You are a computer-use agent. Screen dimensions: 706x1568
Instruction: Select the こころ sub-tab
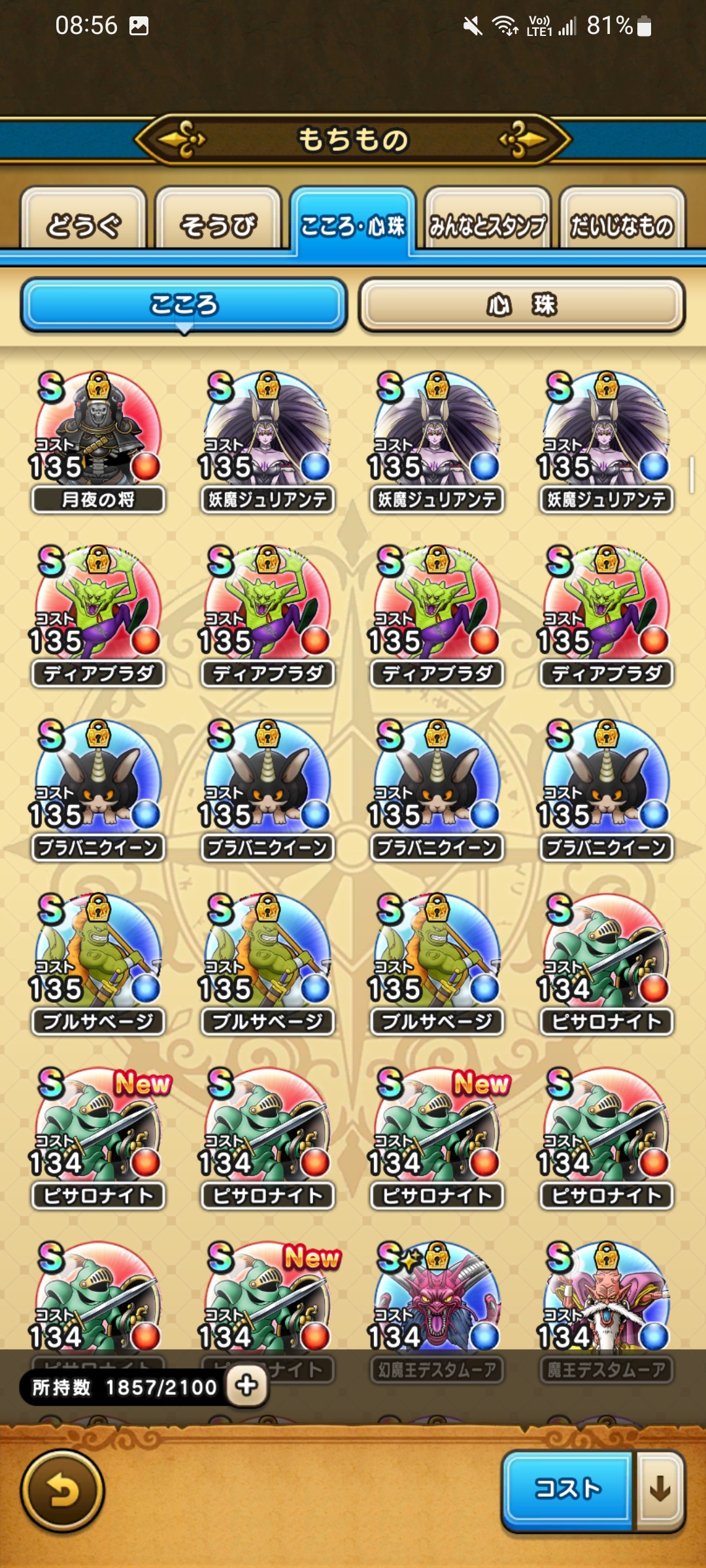point(184,305)
